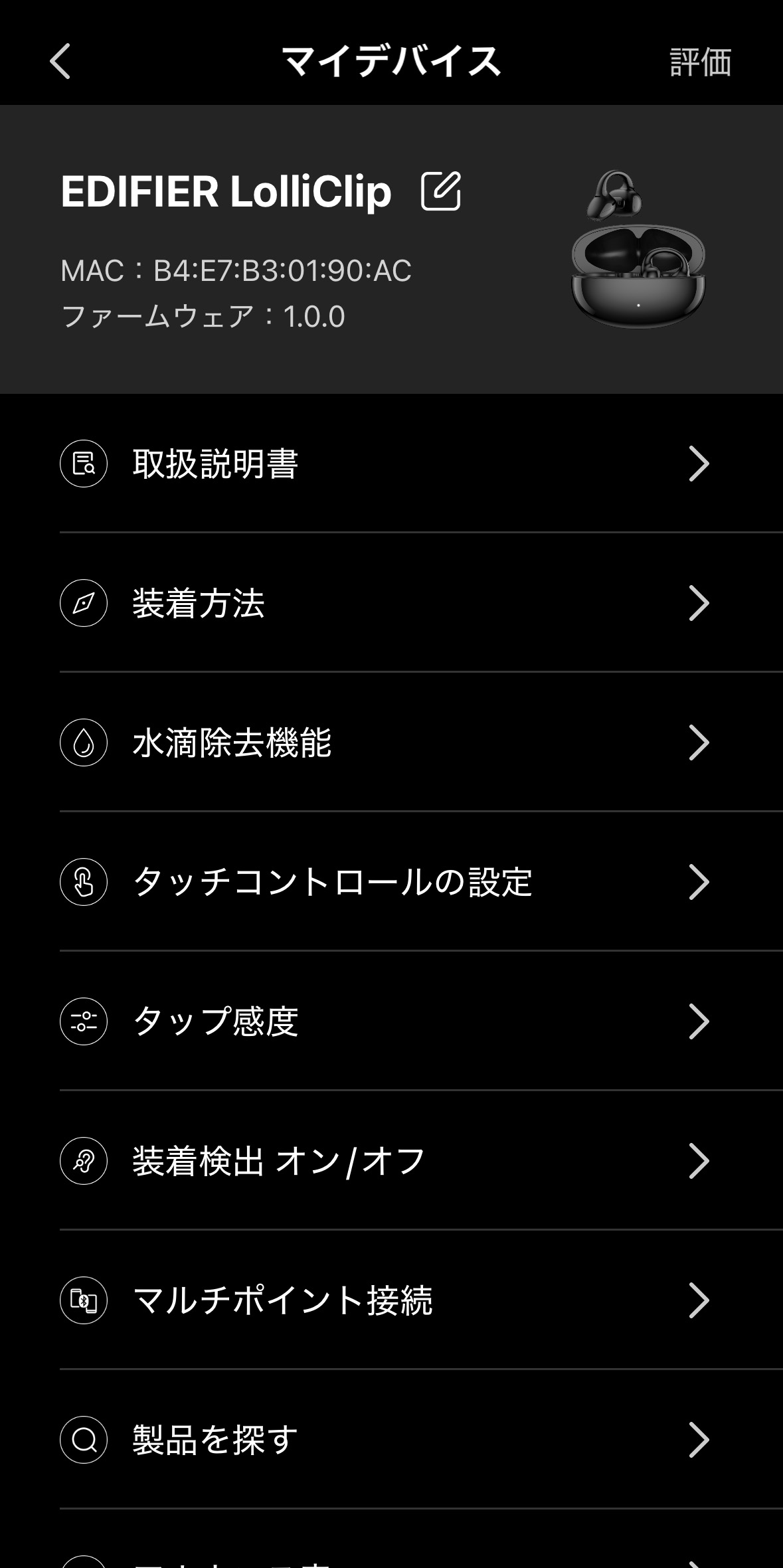783x1568 pixels.
Task: Click the touch gesture icon beside タッチコントロールの設定
Action: (84, 883)
